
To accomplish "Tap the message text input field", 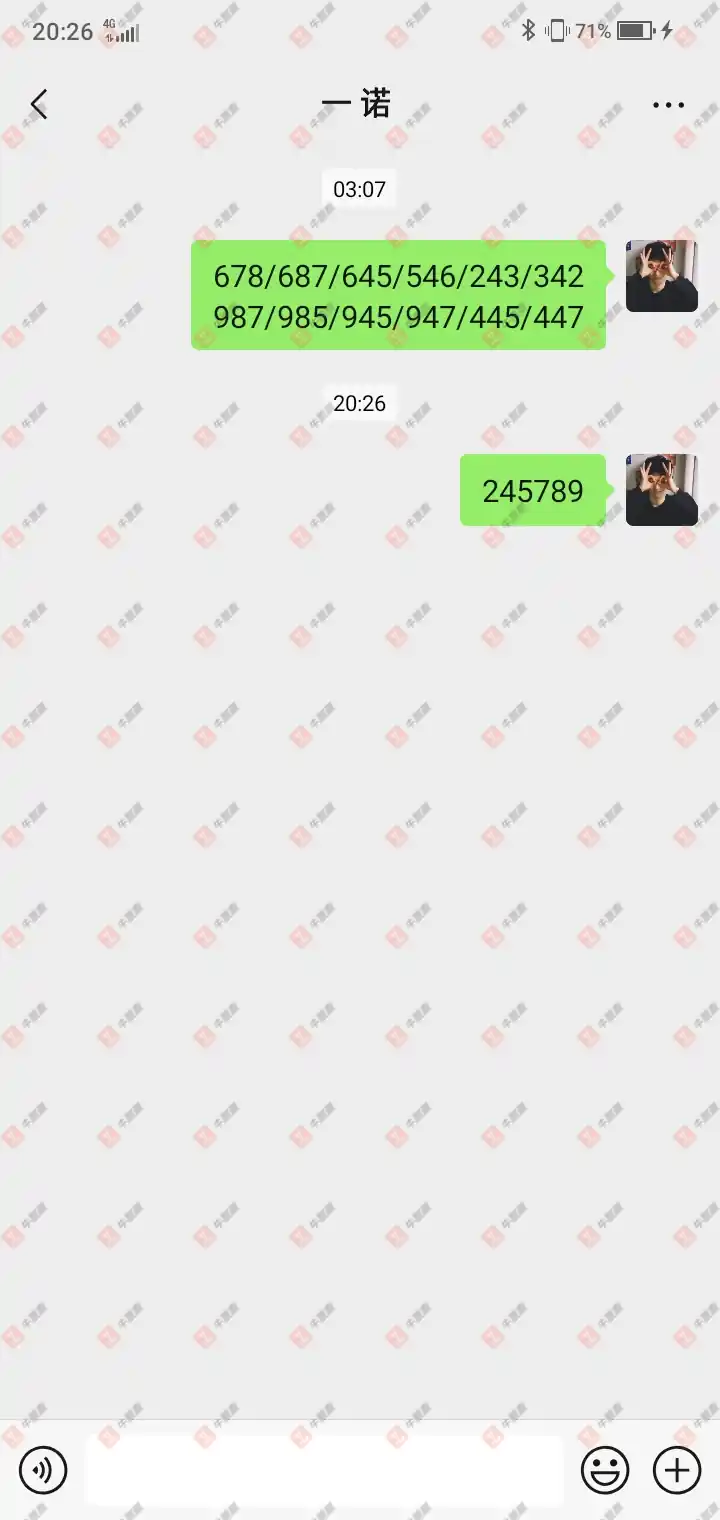I will tap(324, 1470).
